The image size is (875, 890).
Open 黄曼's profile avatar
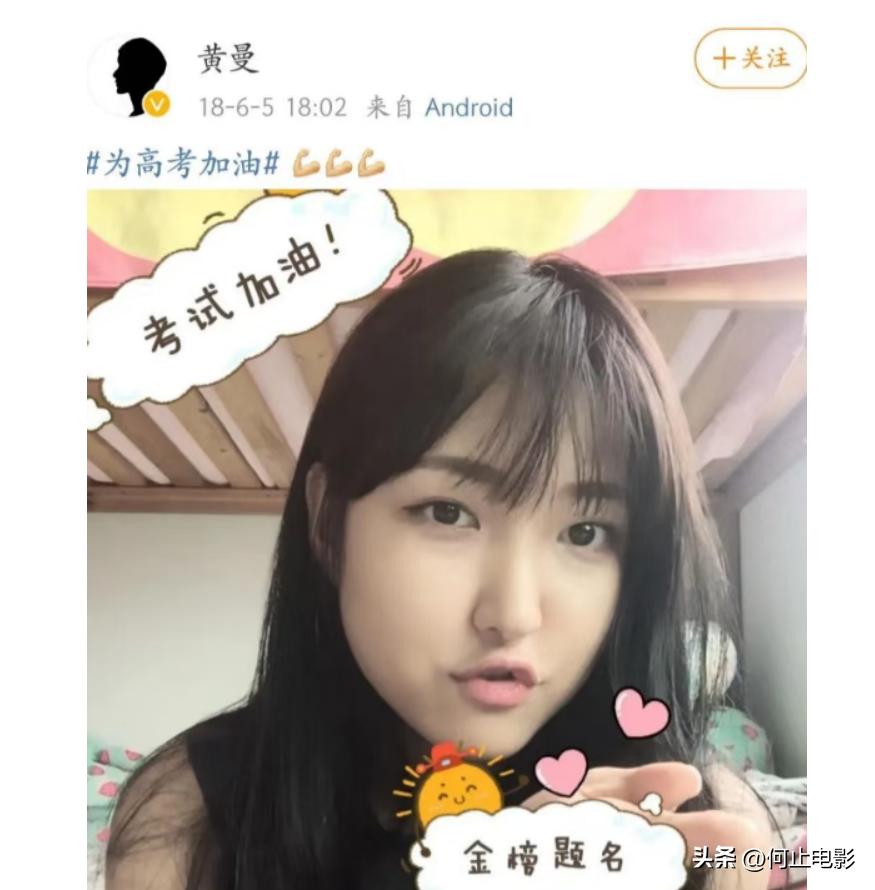(x=129, y=77)
